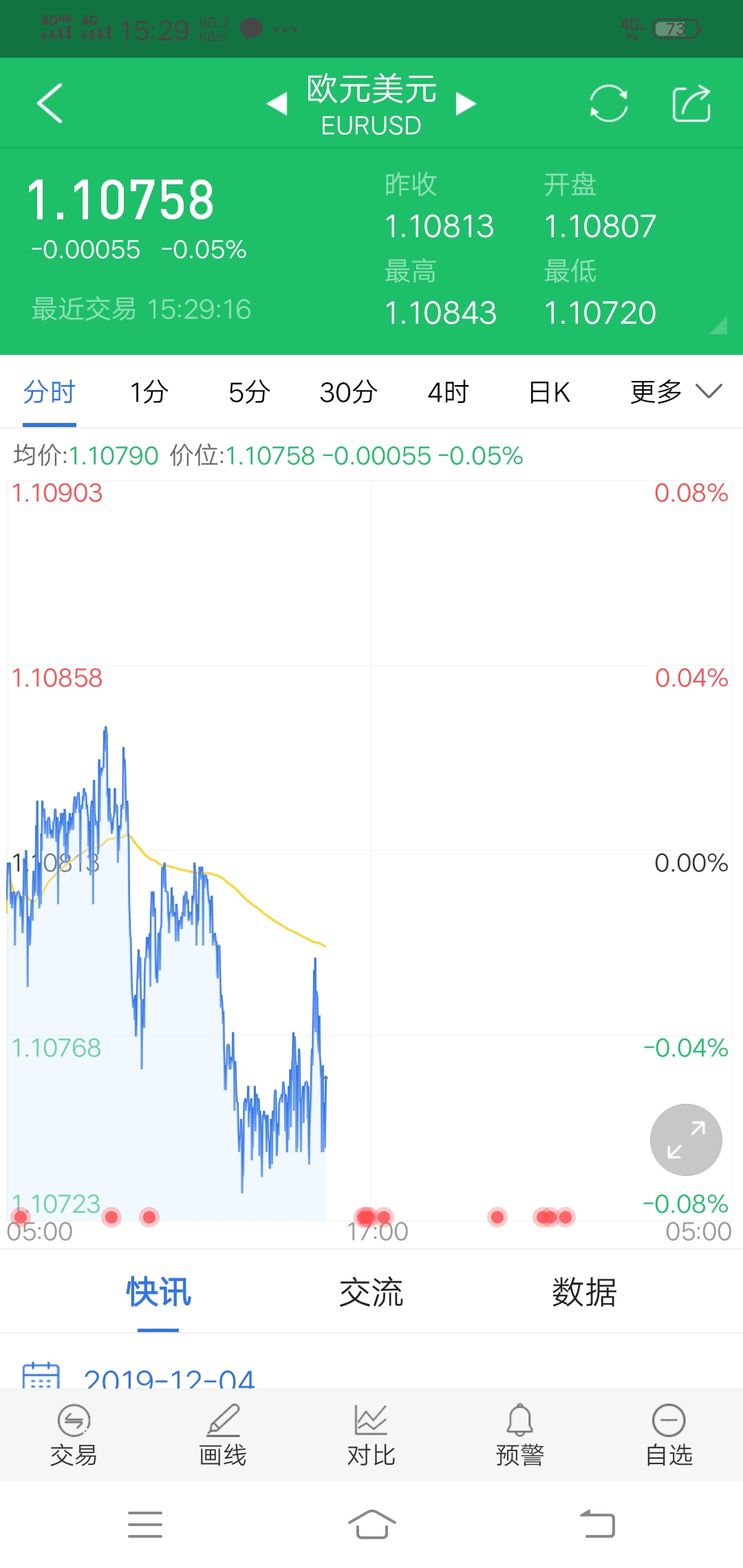Open the 画线 drawing tool
Screen dimensions: 743x1568
coord(223,1436)
